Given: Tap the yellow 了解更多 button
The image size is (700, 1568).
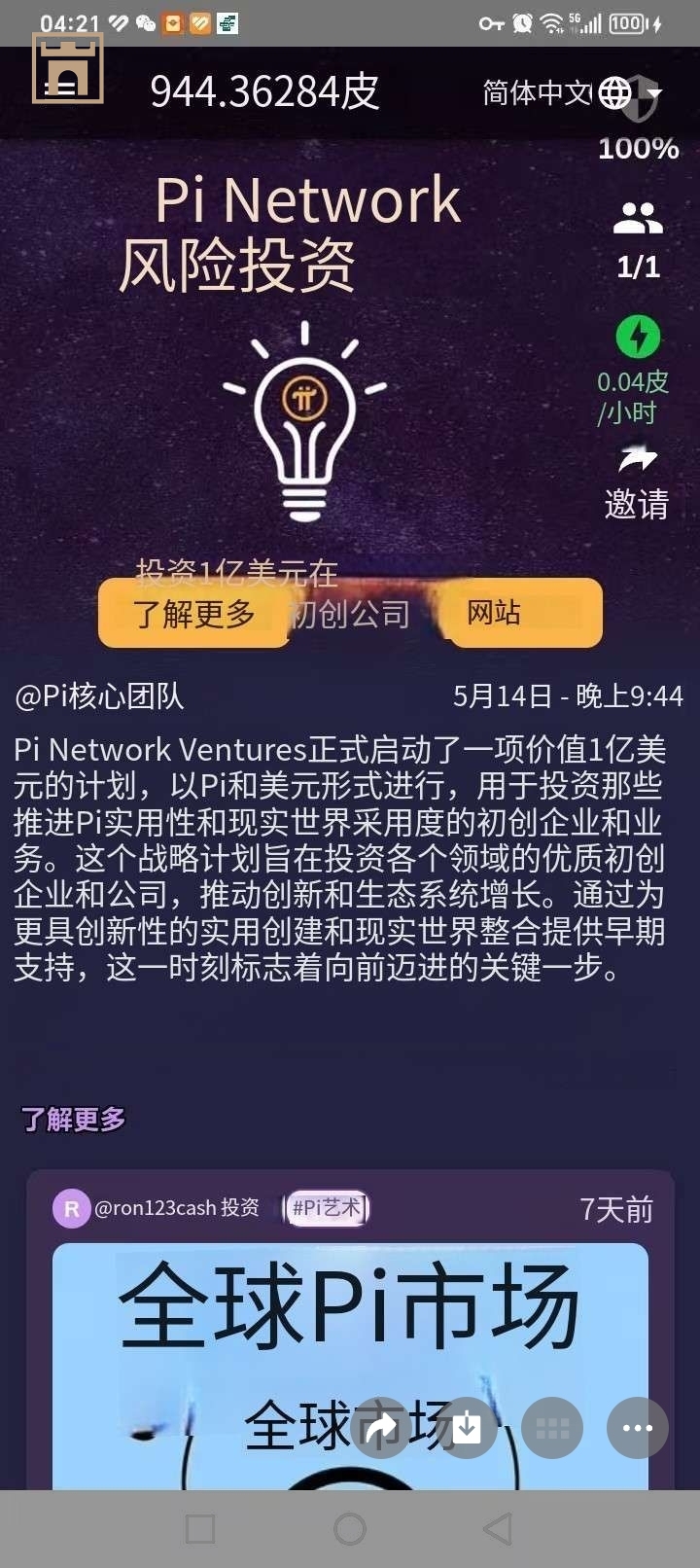Looking at the screenshot, I should 193,614.
